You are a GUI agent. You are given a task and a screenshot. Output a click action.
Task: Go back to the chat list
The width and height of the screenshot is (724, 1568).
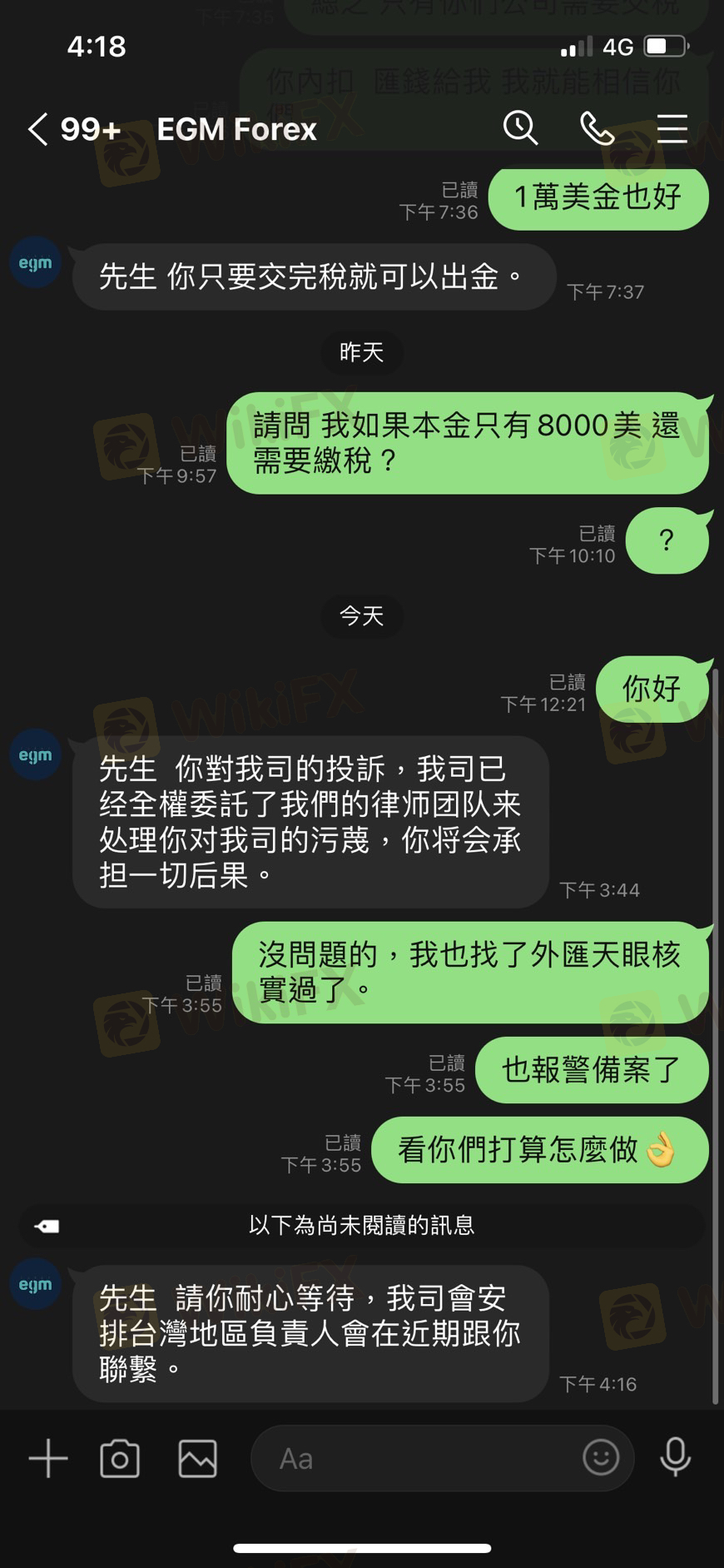38,129
